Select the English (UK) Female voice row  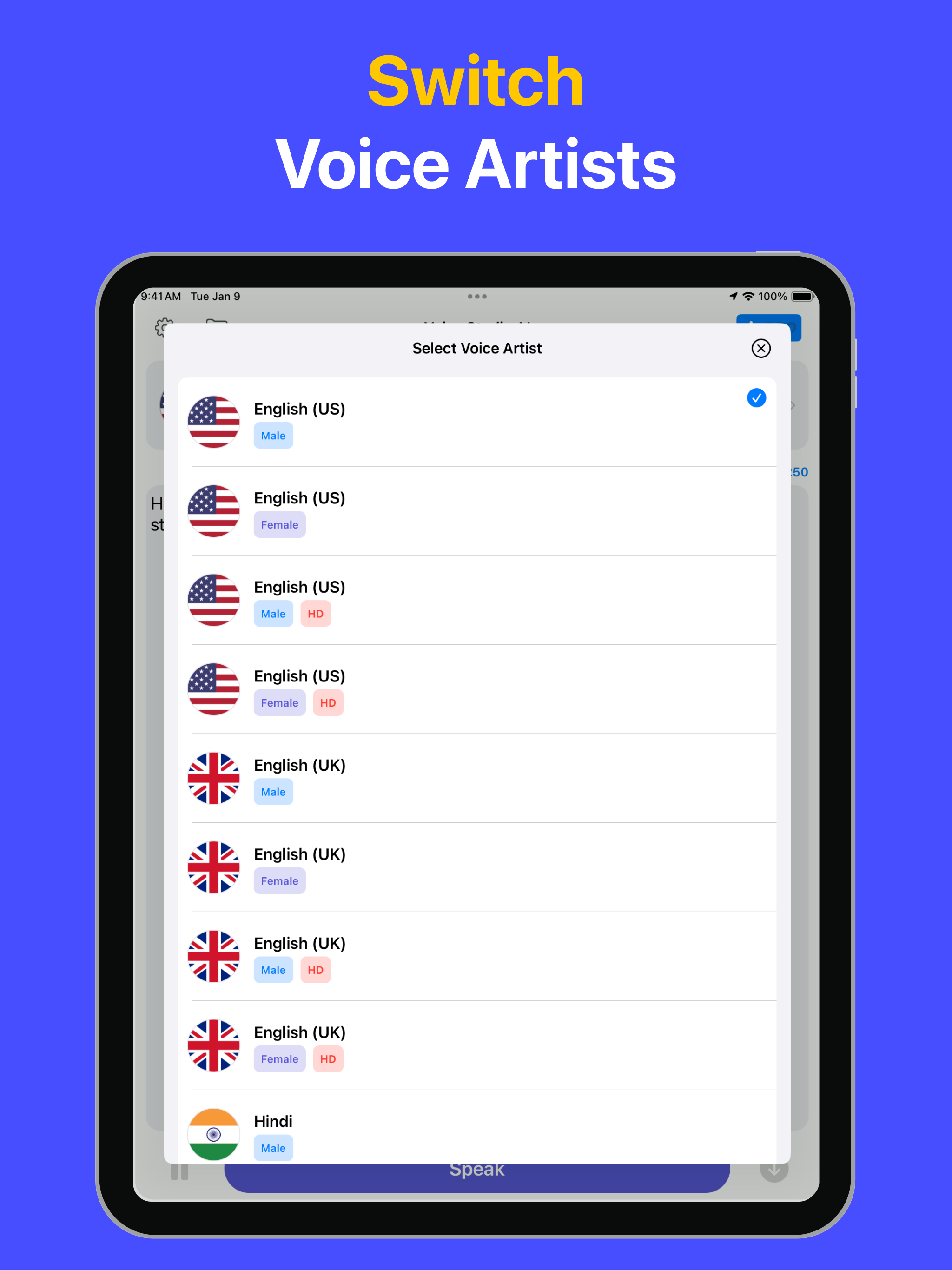click(x=476, y=867)
